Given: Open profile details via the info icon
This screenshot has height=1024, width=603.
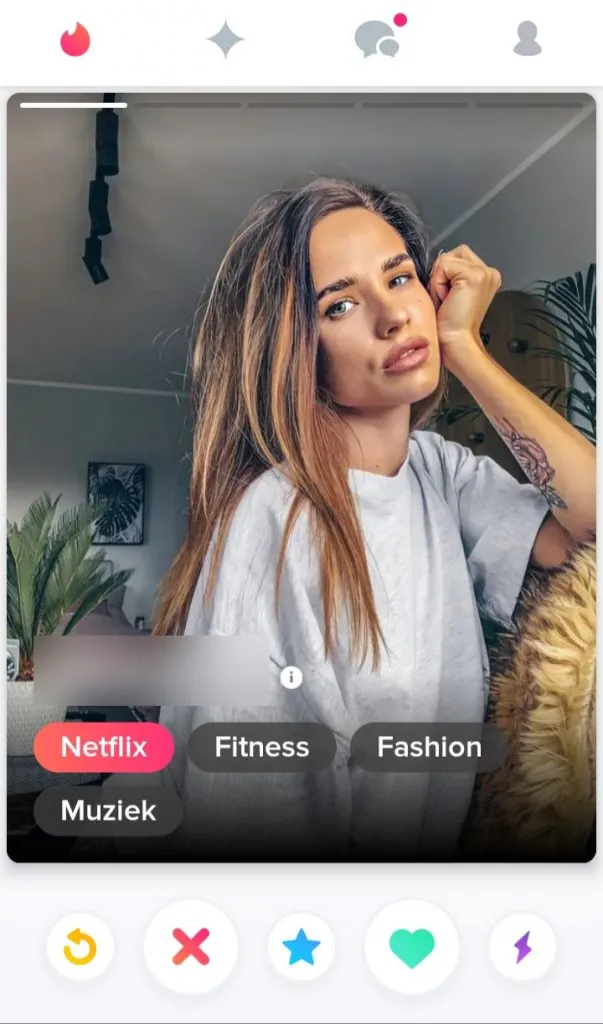Looking at the screenshot, I should pos(291,678).
